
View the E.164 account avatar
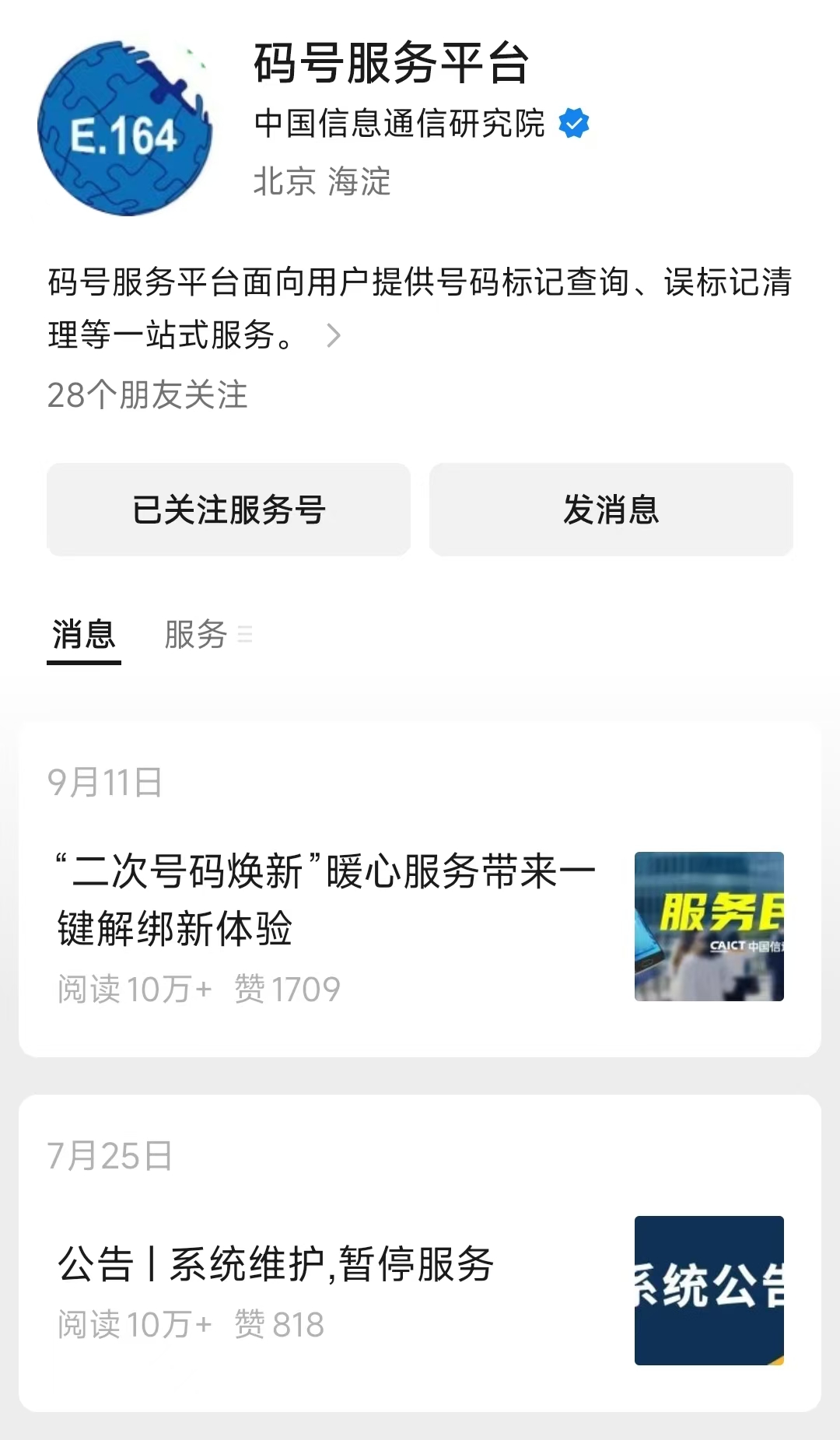click(x=125, y=129)
